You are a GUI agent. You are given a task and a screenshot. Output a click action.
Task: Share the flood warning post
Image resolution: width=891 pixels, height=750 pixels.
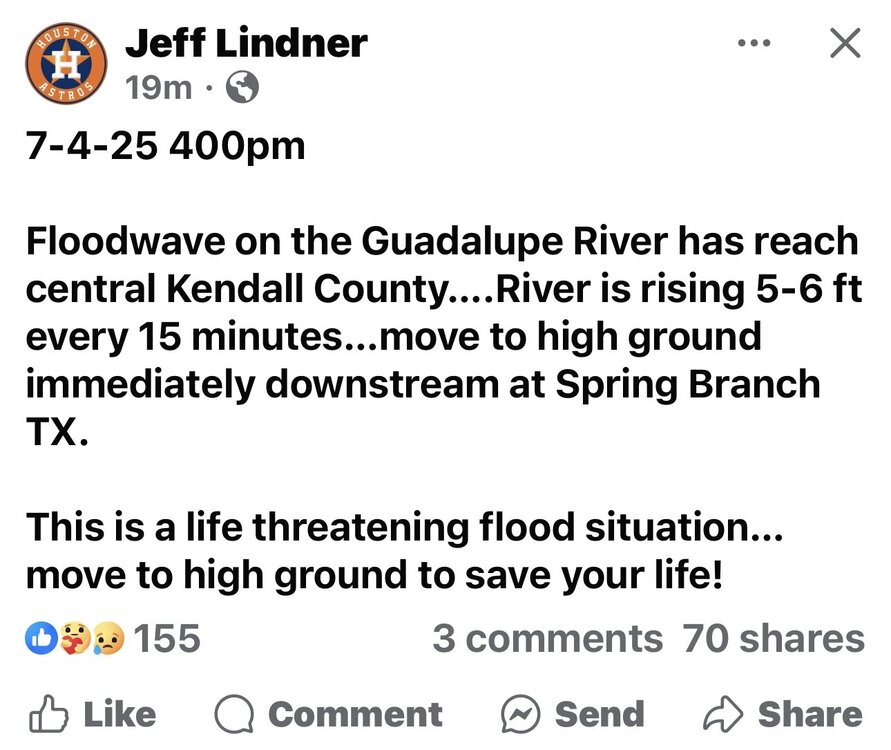pos(783,714)
